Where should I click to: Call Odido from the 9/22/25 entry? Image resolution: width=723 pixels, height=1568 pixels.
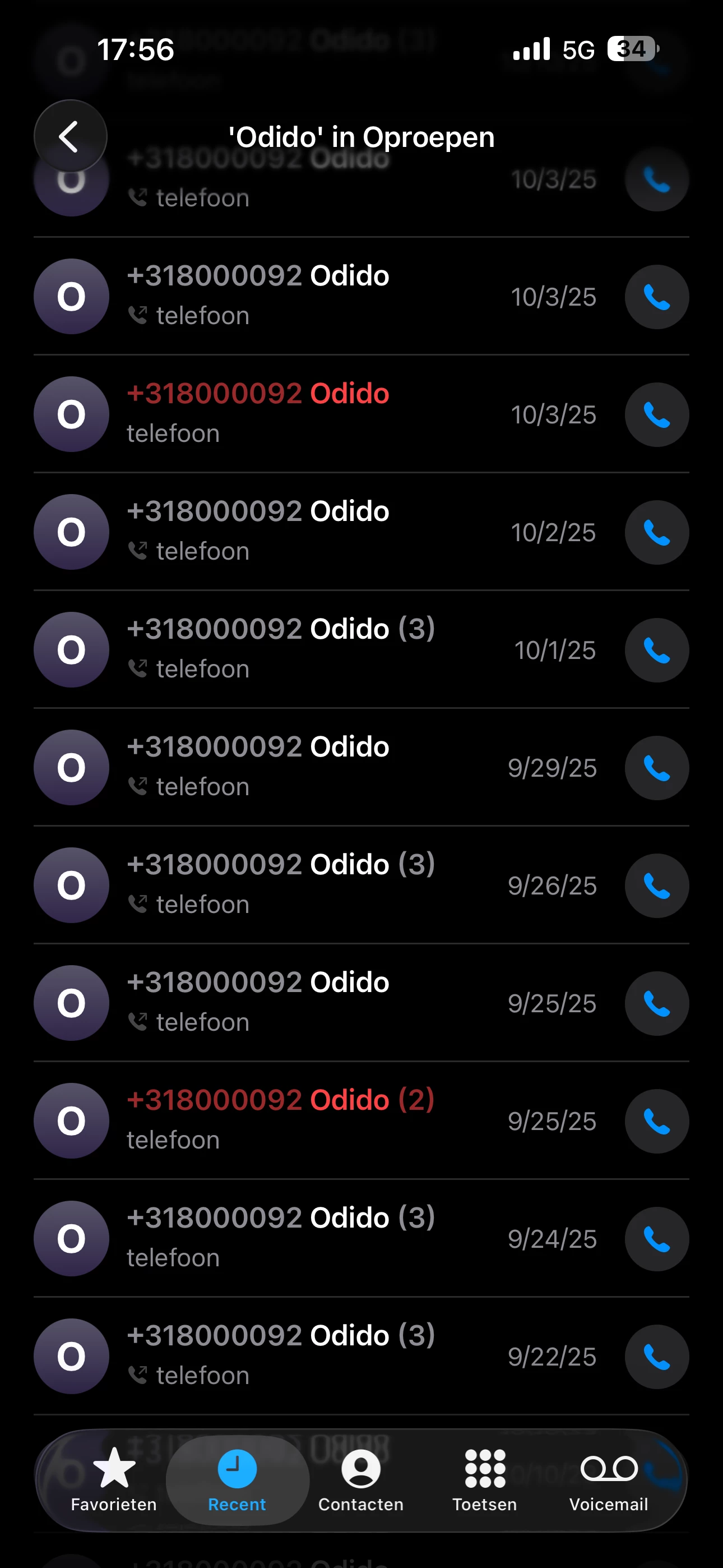(657, 1356)
